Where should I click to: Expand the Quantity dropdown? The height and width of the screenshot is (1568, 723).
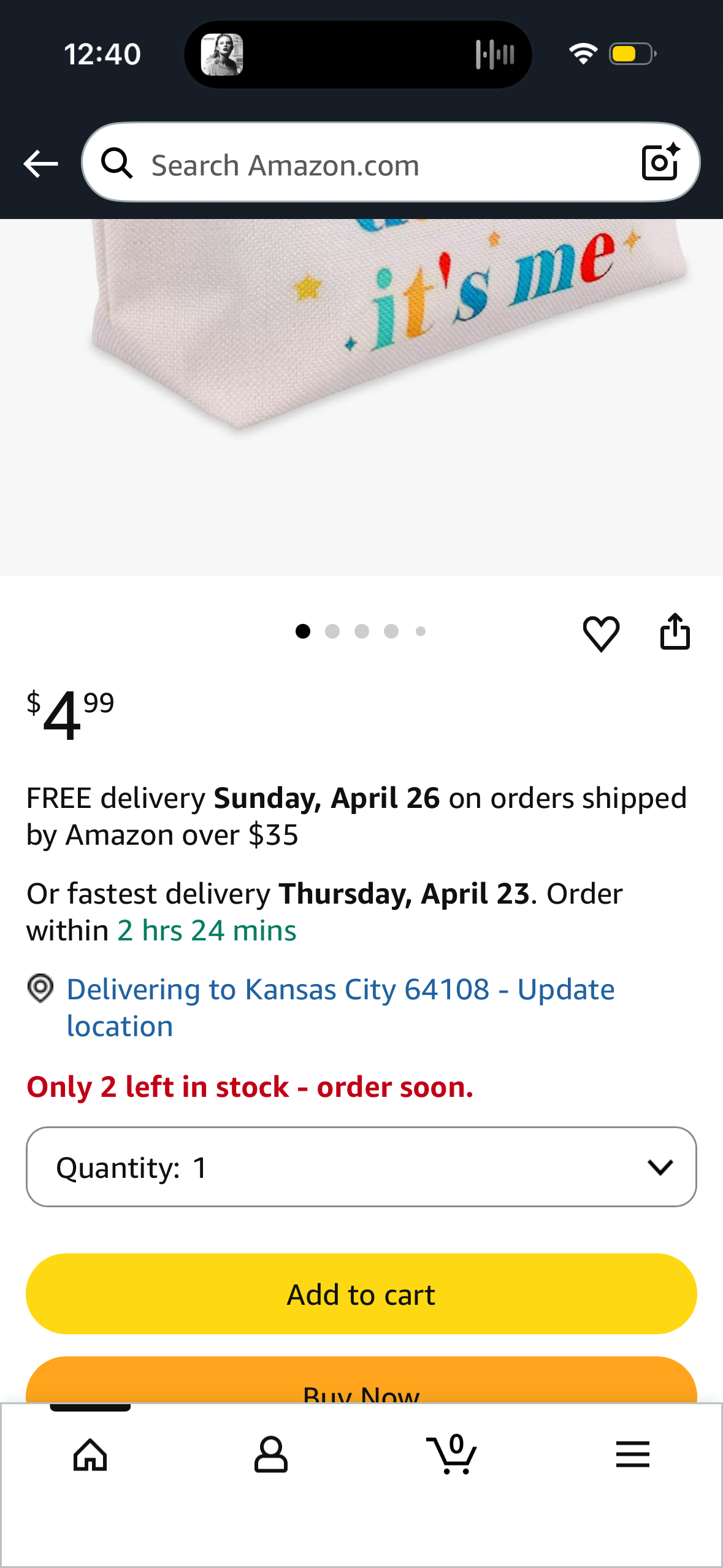(x=361, y=1167)
